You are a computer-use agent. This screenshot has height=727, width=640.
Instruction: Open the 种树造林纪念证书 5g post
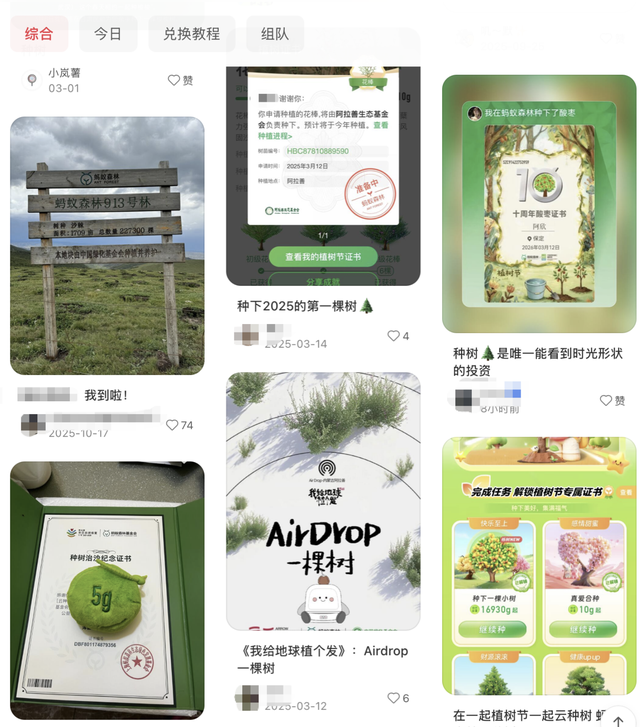[107, 590]
